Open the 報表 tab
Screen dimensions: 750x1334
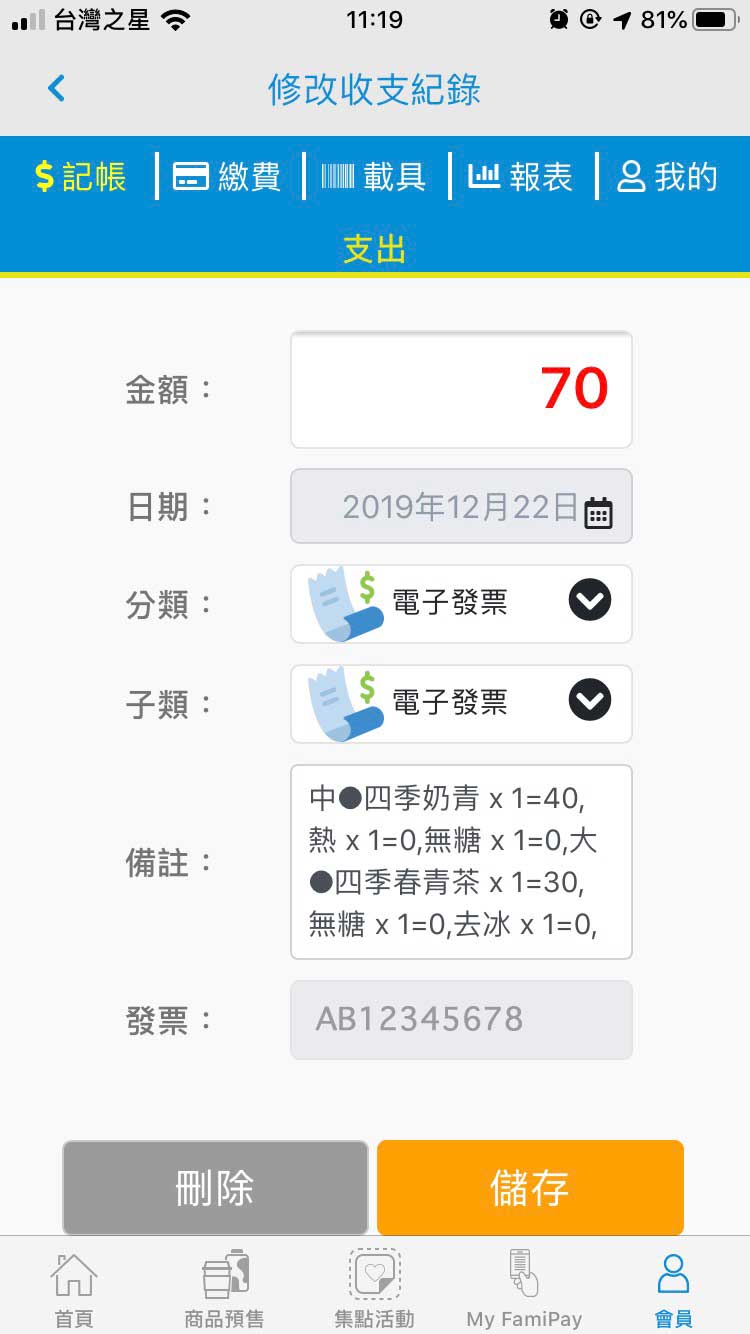(x=521, y=177)
